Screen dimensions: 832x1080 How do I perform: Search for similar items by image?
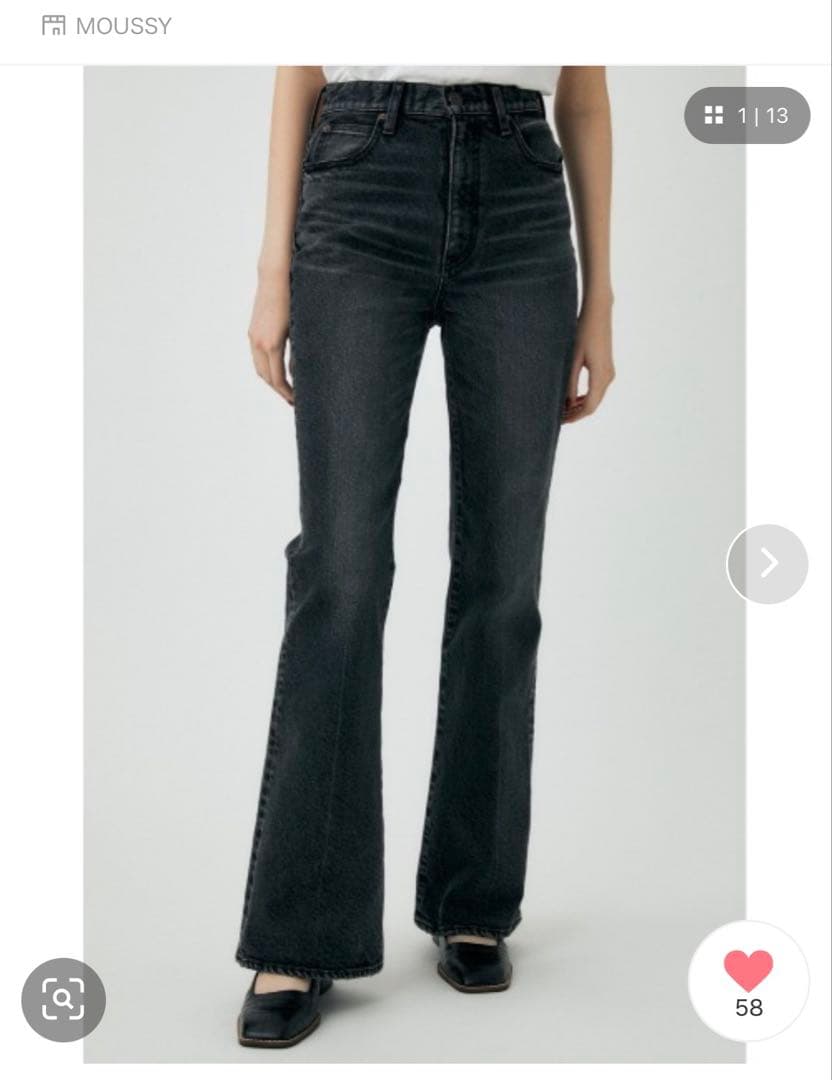coord(63,999)
